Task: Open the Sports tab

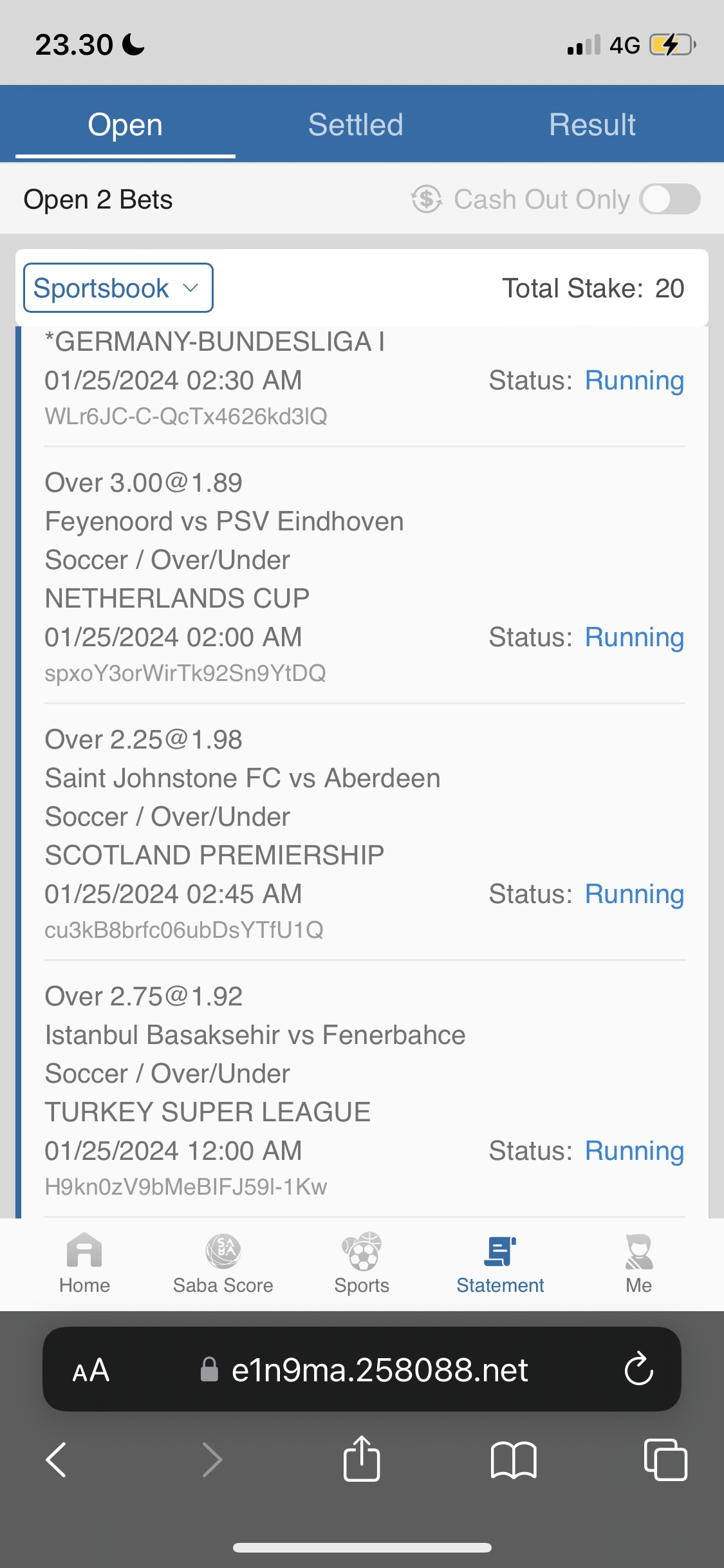Action: point(362,1263)
